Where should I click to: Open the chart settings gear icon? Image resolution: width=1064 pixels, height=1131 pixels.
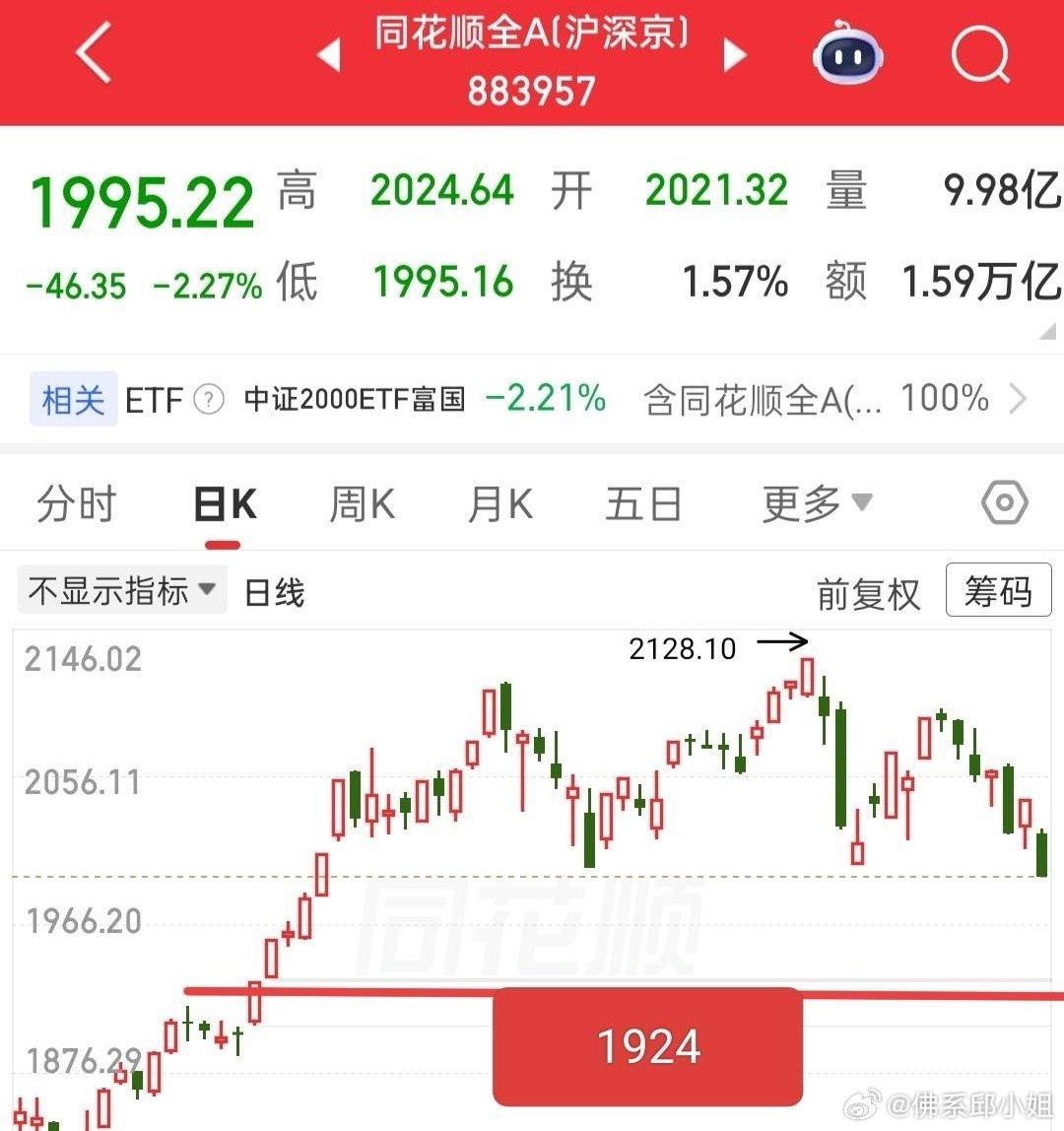[1004, 502]
